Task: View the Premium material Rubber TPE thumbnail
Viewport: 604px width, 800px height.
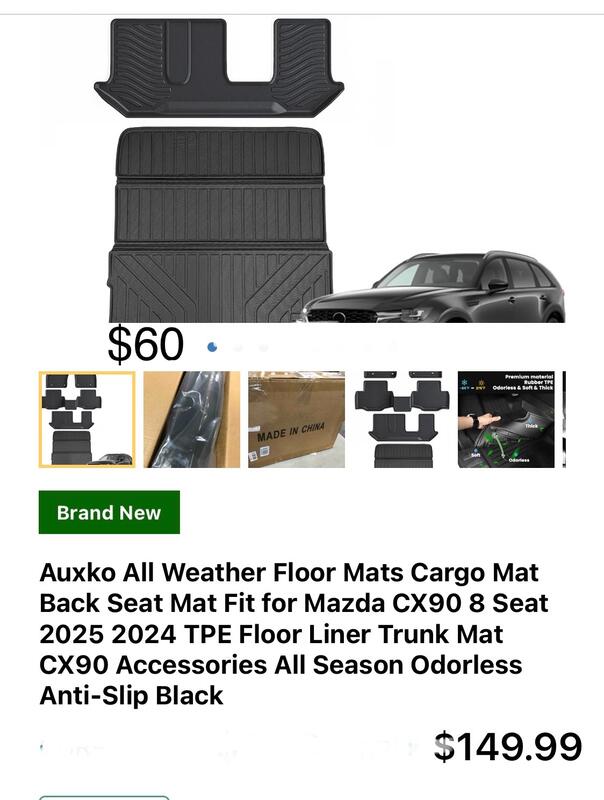Action: click(x=506, y=419)
